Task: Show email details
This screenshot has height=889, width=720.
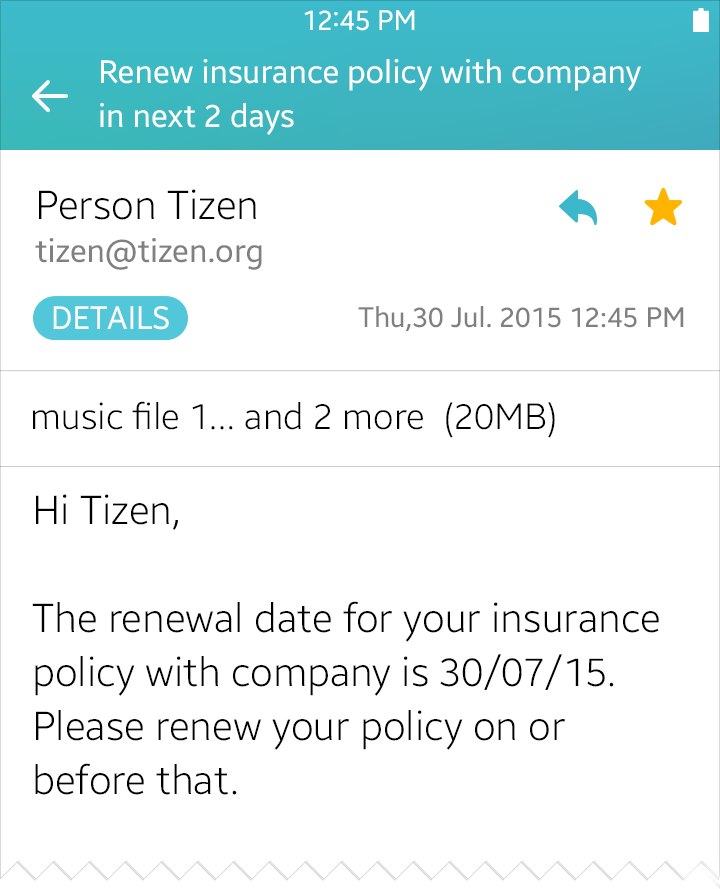Action: pos(110,318)
